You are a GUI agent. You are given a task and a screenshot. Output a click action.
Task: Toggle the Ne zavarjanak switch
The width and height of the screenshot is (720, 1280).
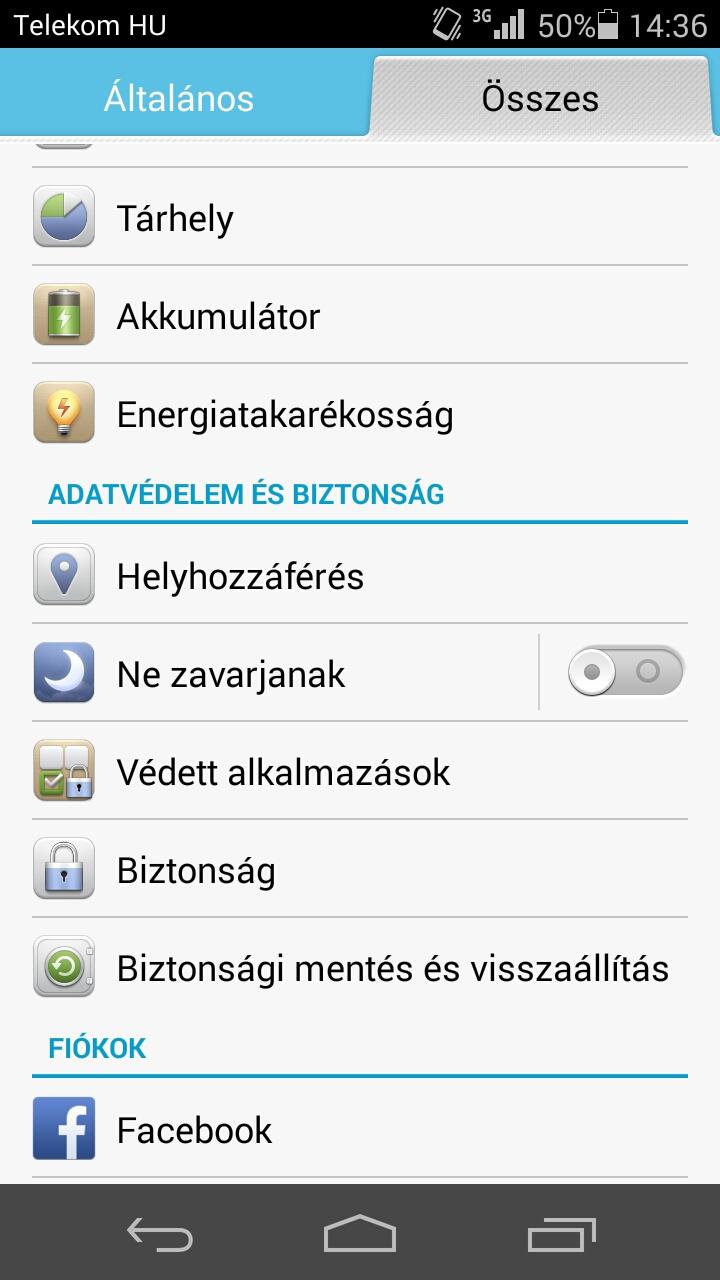[x=626, y=671]
